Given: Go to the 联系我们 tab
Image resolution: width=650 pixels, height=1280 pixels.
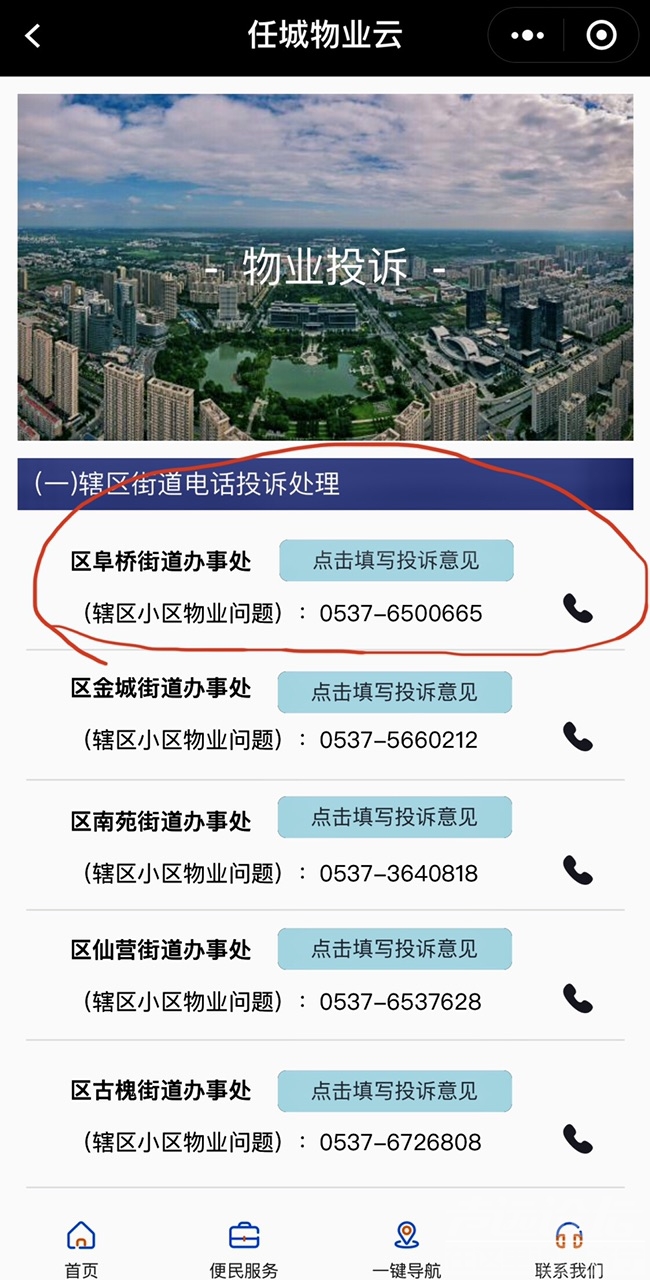Looking at the screenshot, I should coord(569,1248).
